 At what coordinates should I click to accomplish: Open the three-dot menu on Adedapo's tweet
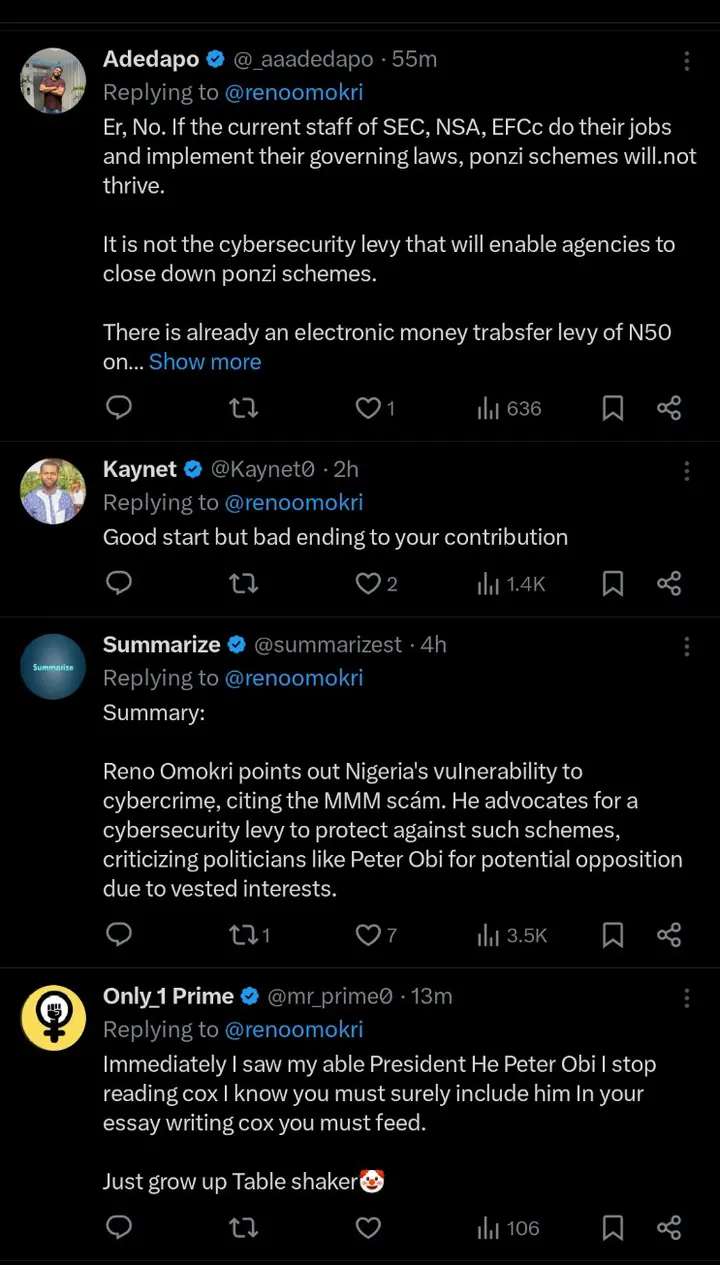[x=687, y=62]
